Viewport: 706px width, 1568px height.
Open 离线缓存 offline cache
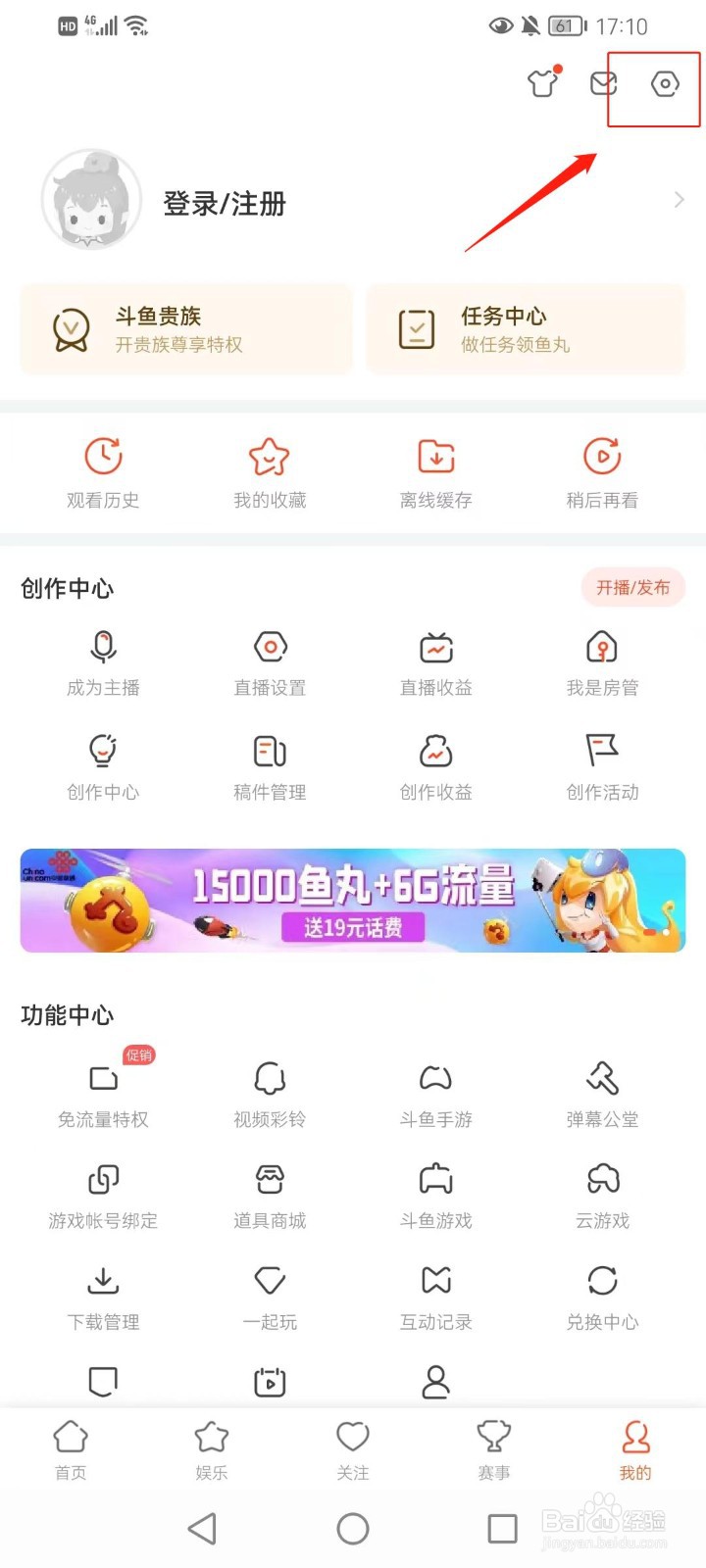[435, 470]
